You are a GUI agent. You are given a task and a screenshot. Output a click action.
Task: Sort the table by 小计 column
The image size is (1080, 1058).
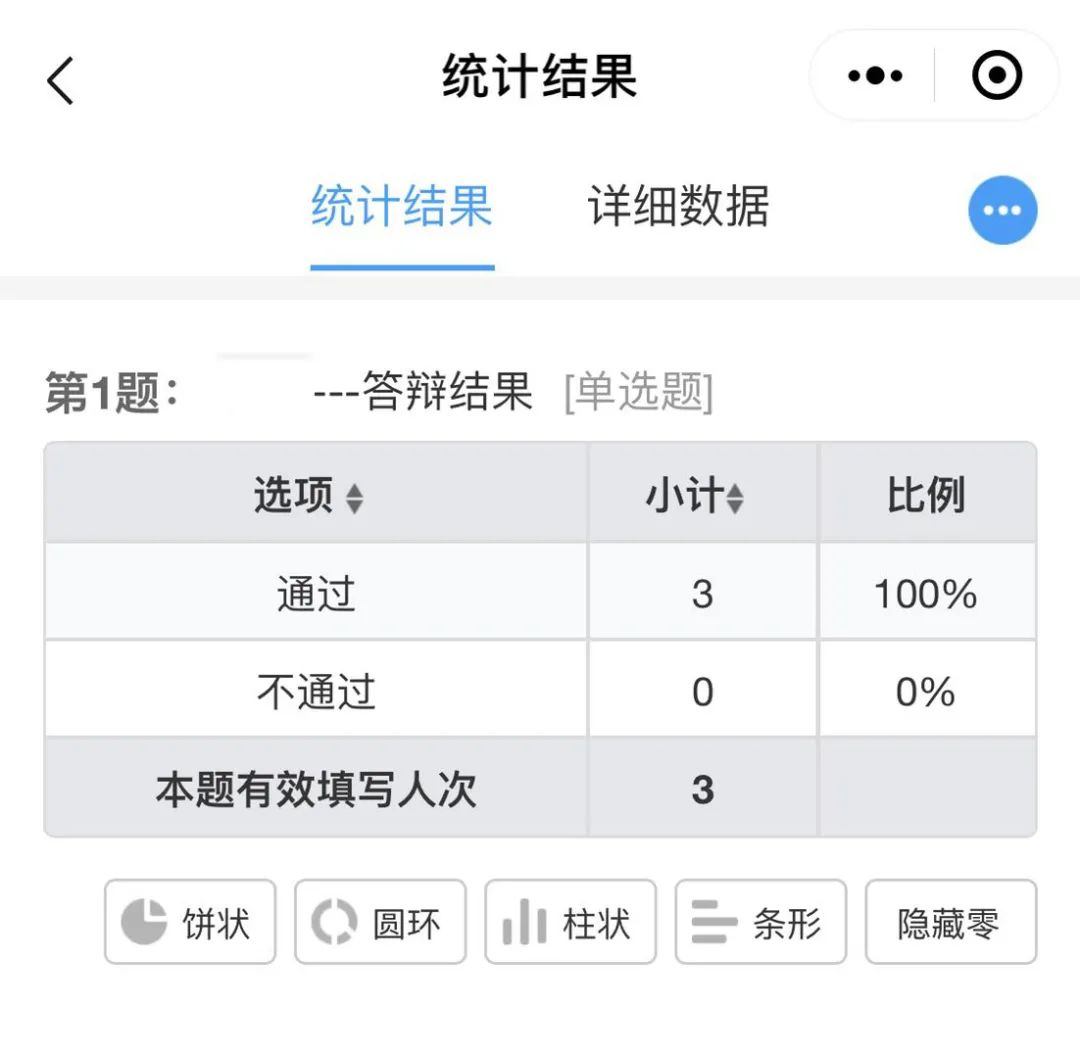coord(735,498)
